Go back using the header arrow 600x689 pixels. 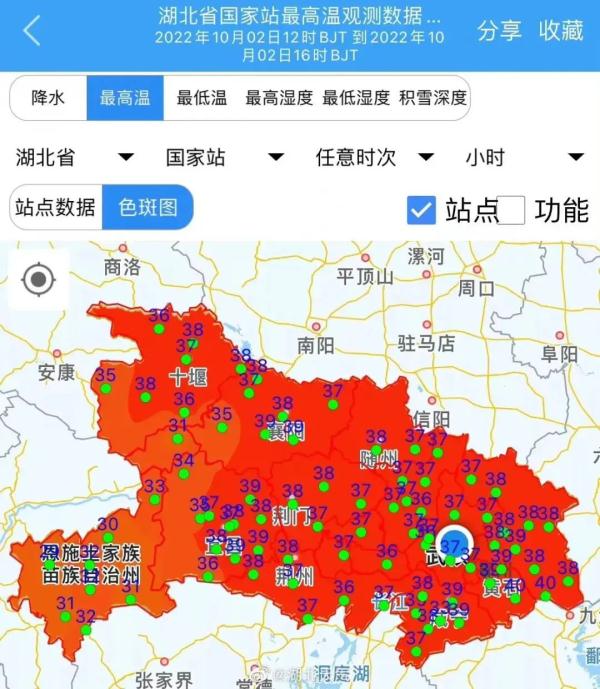(32, 31)
